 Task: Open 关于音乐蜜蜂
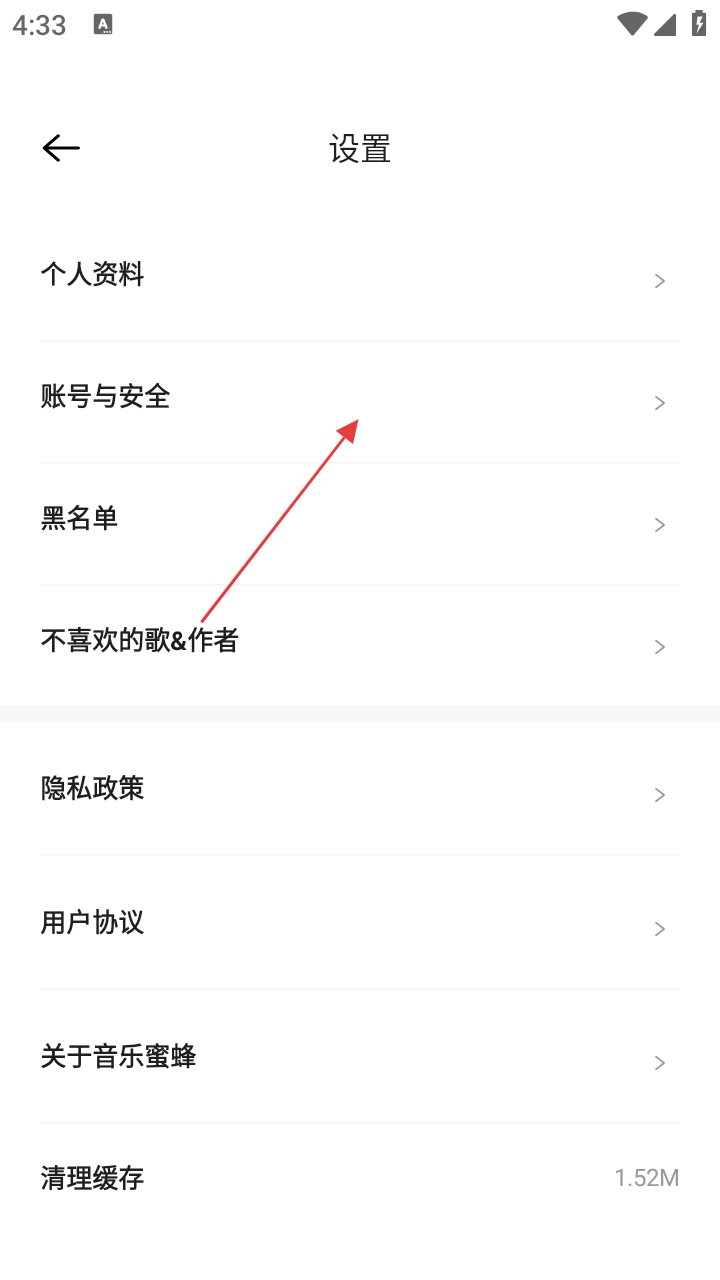click(x=360, y=1058)
